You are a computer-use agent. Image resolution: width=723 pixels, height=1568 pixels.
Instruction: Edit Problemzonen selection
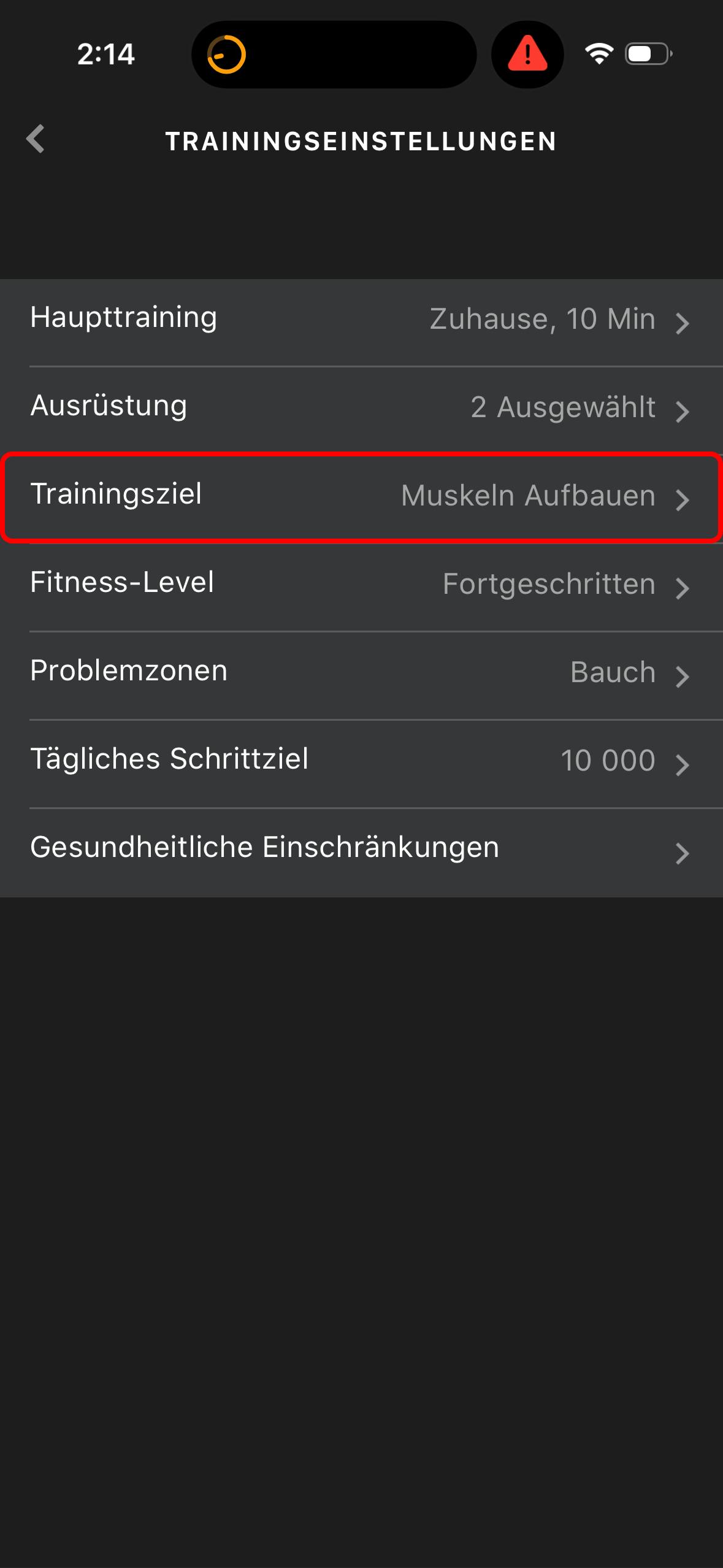pyautogui.click(x=361, y=673)
